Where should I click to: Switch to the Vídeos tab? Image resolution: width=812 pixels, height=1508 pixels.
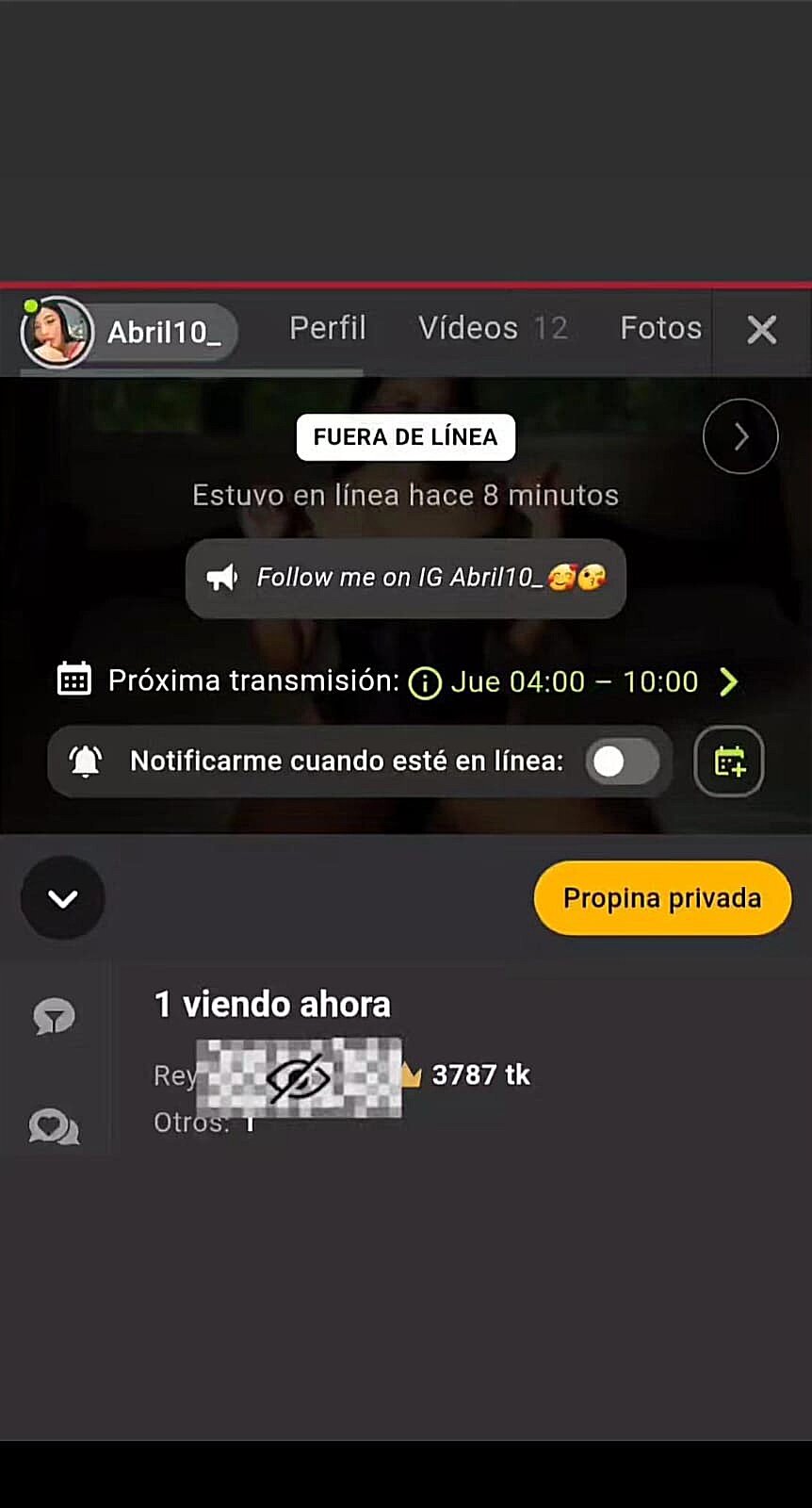(492, 328)
